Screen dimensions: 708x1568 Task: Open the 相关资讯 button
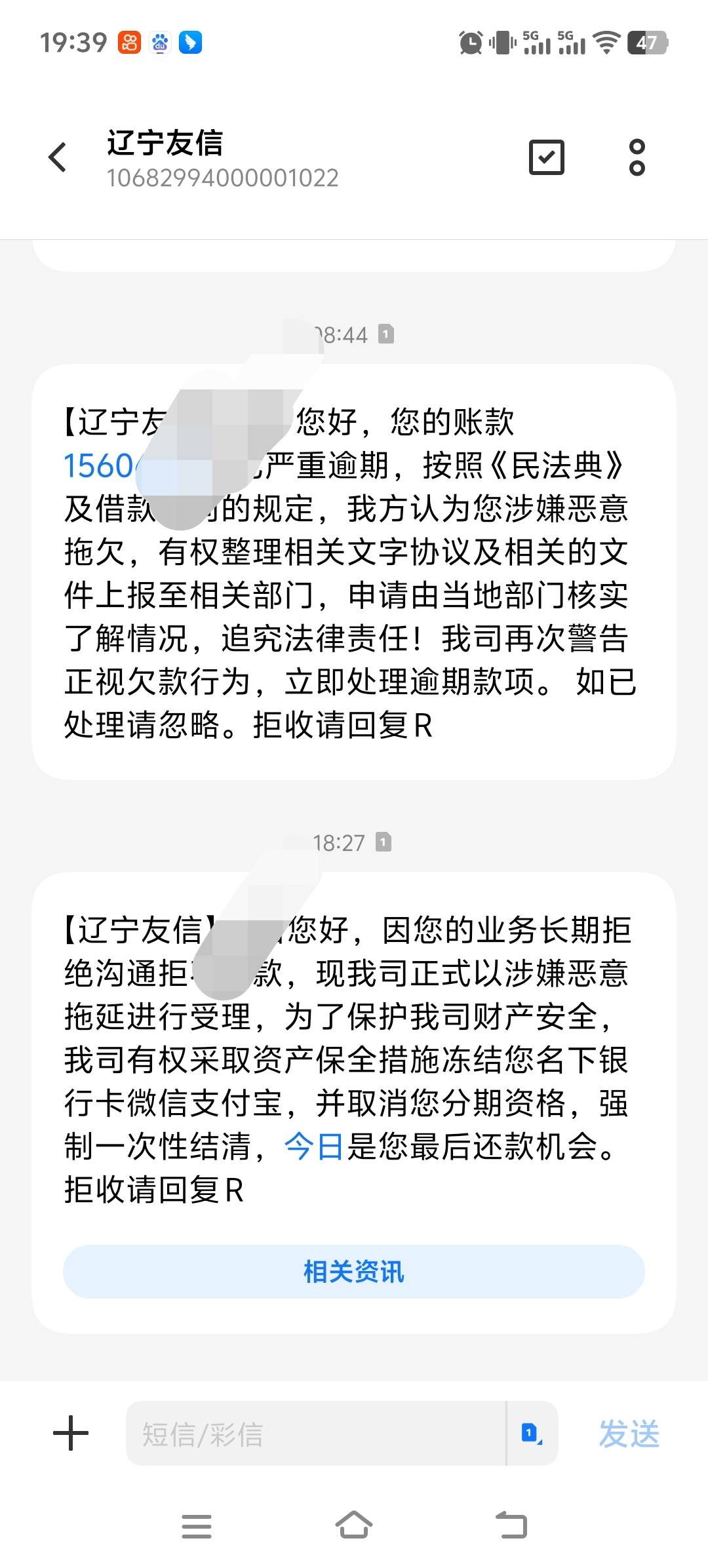[354, 1272]
